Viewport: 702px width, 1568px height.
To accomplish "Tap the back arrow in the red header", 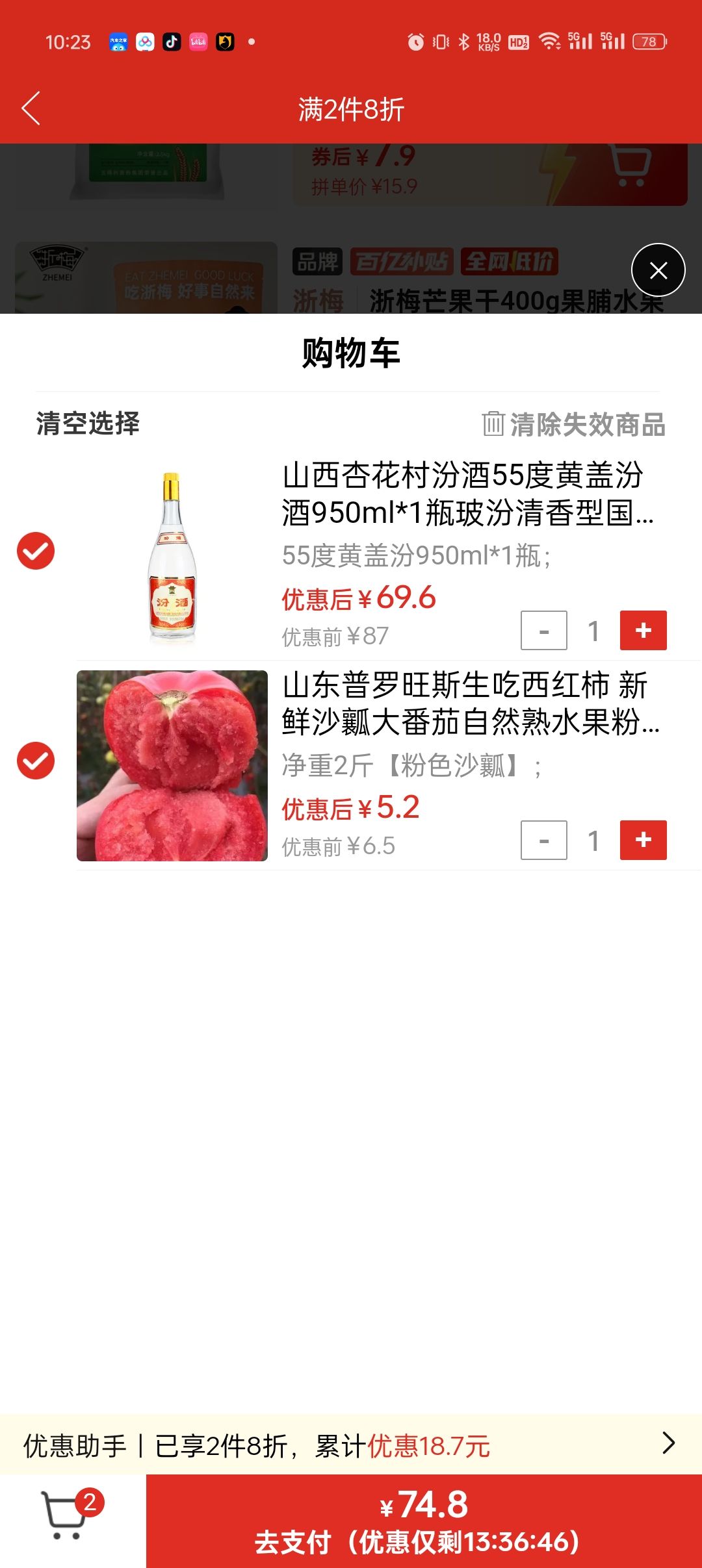I will pos(31,109).
